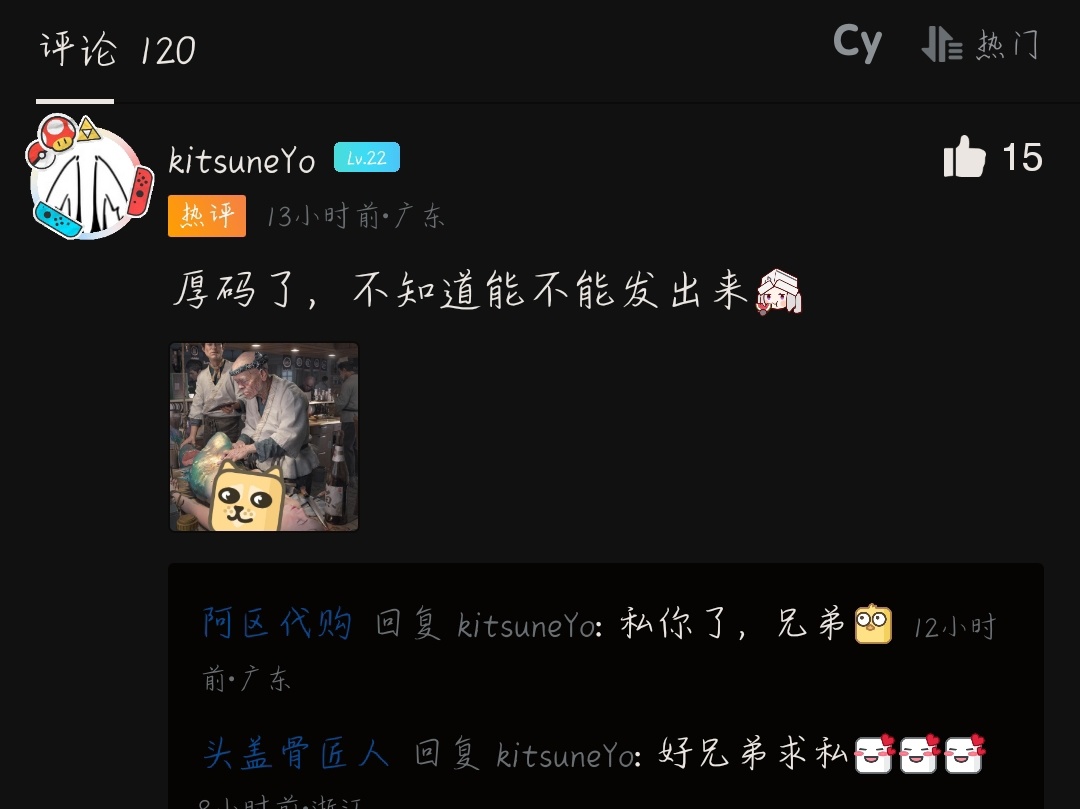Screen dimensions: 1080x809
Task: Open 阿区代购's profile from reply
Action: pos(278,625)
